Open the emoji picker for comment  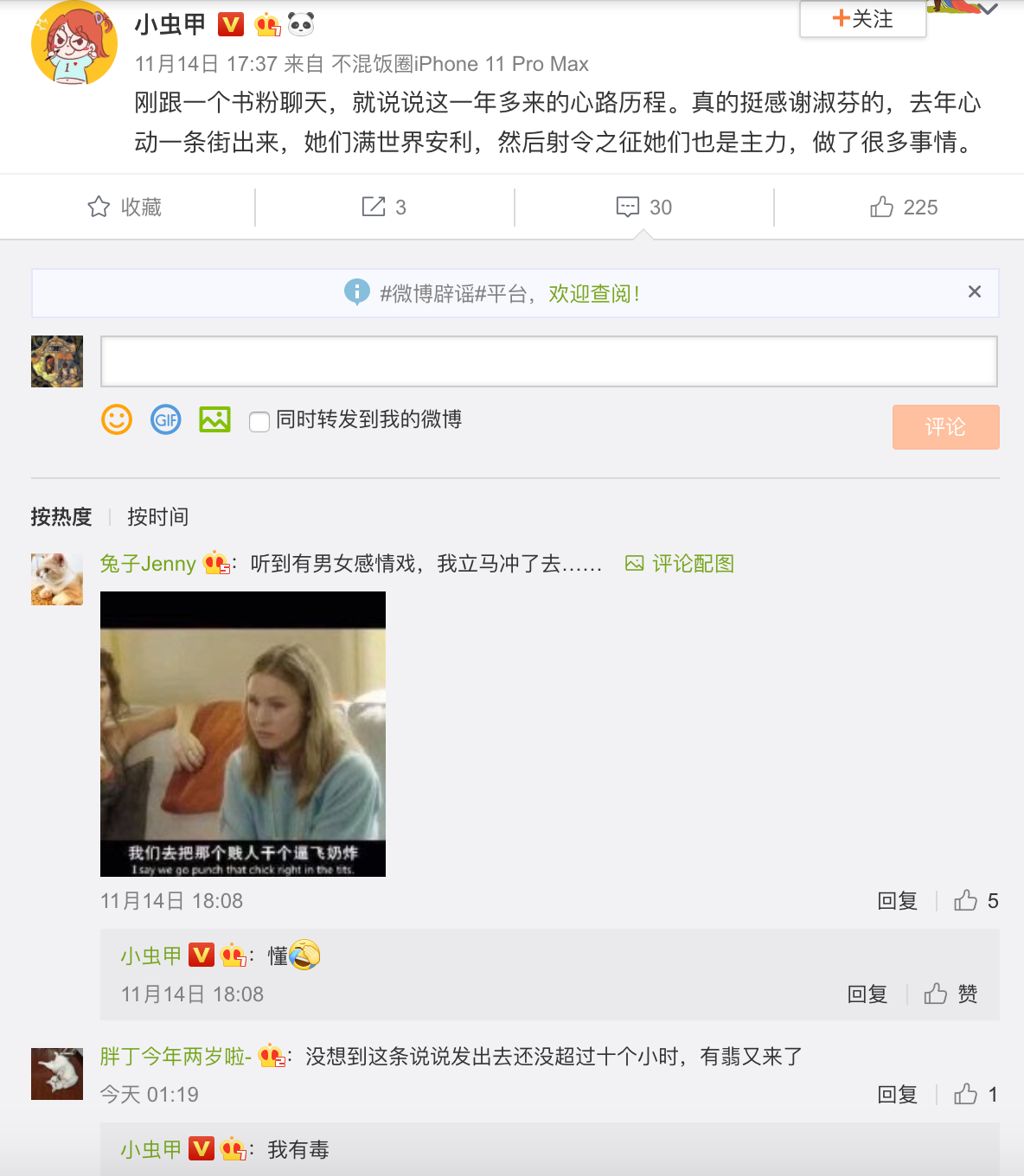coord(117,420)
